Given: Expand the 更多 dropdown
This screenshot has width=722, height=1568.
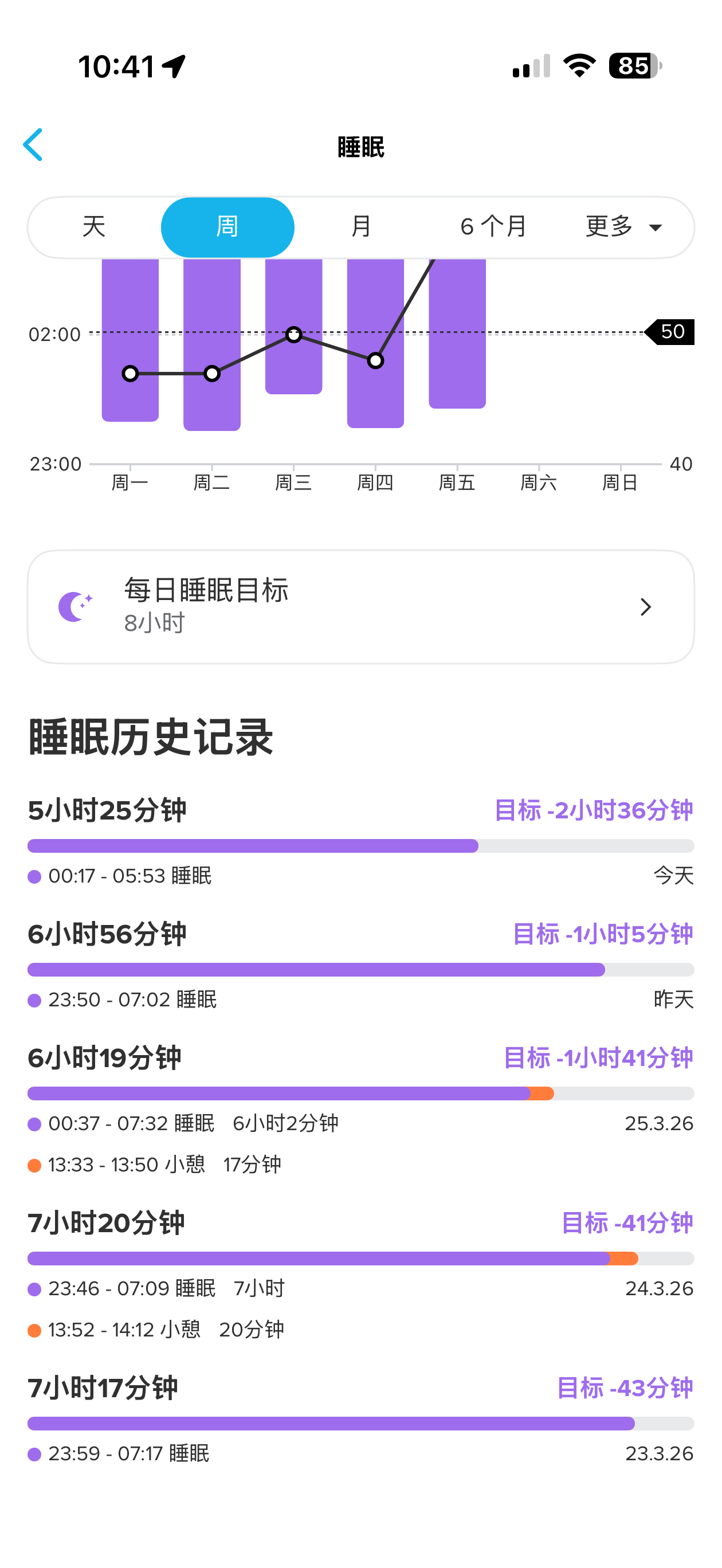Looking at the screenshot, I should [623, 227].
